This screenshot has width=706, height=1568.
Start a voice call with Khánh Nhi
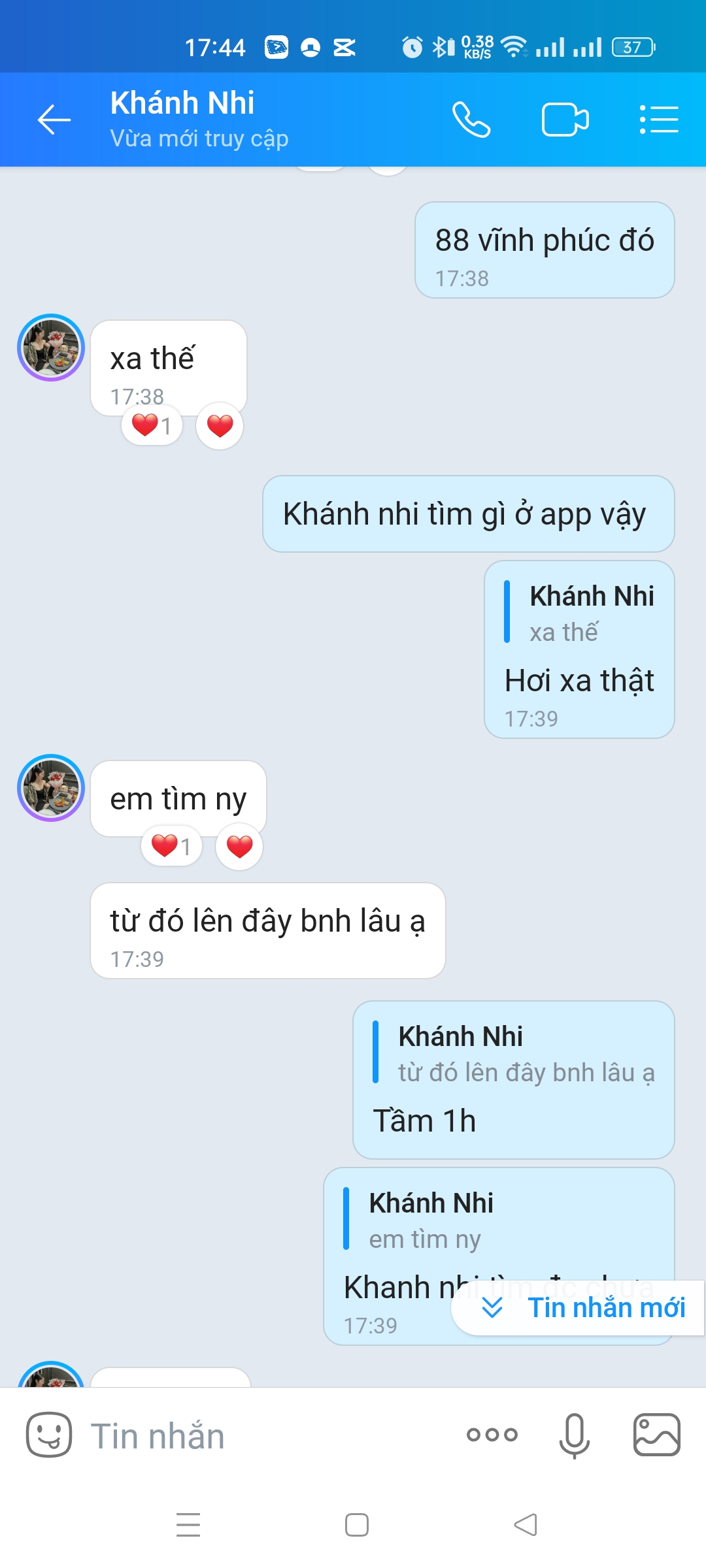[x=471, y=120]
